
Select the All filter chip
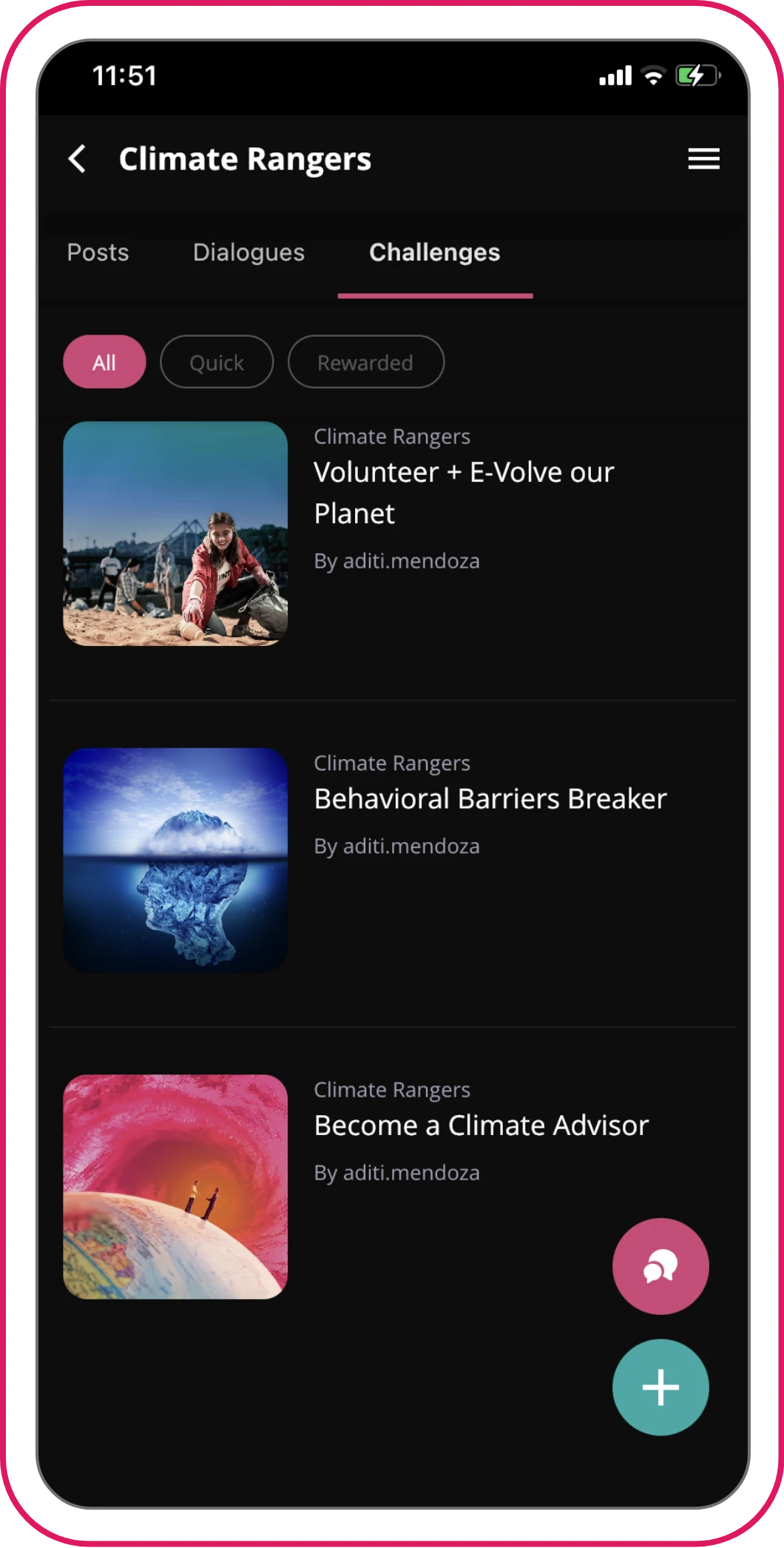(104, 362)
